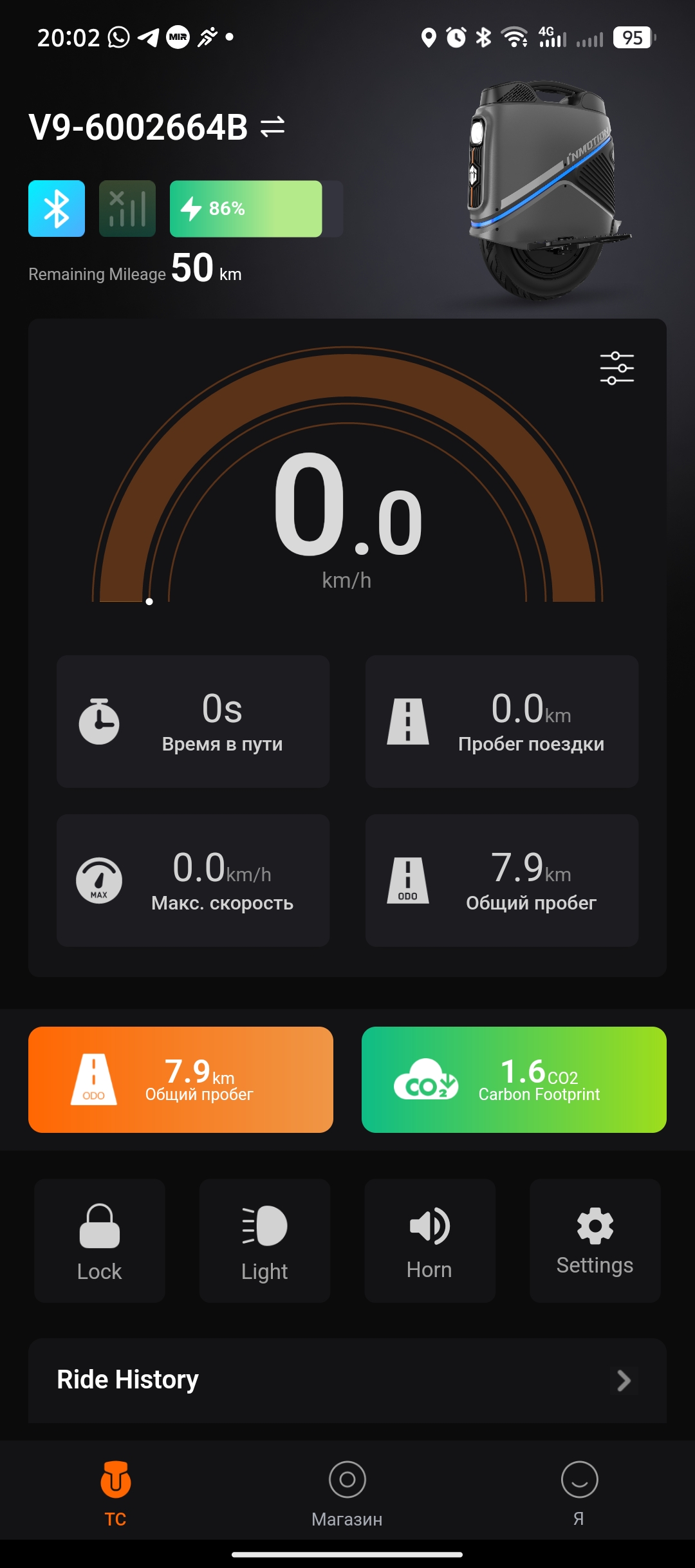Switch to the ТС tab

tap(116, 1492)
